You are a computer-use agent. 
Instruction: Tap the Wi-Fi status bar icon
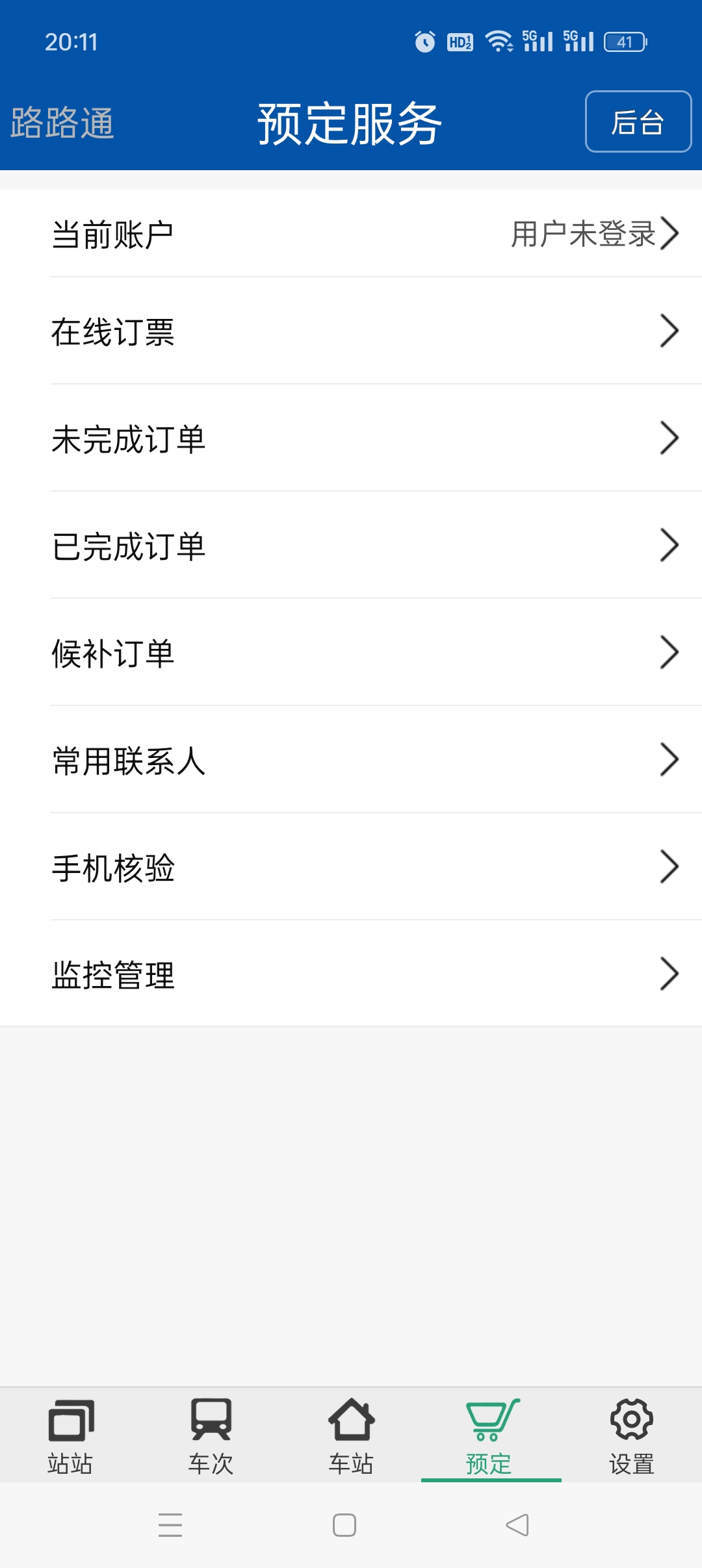(x=499, y=40)
